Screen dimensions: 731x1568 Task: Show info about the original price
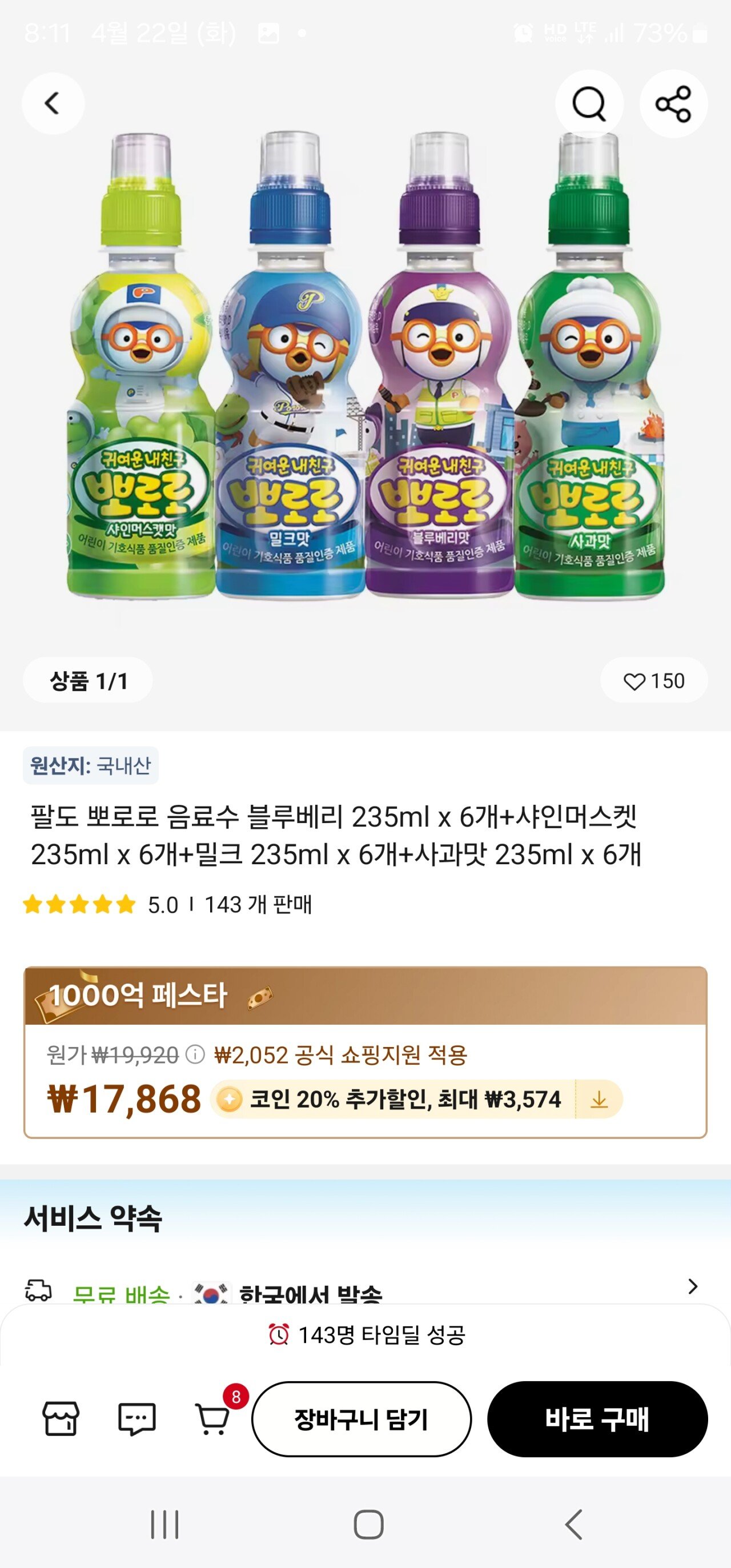[195, 1054]
